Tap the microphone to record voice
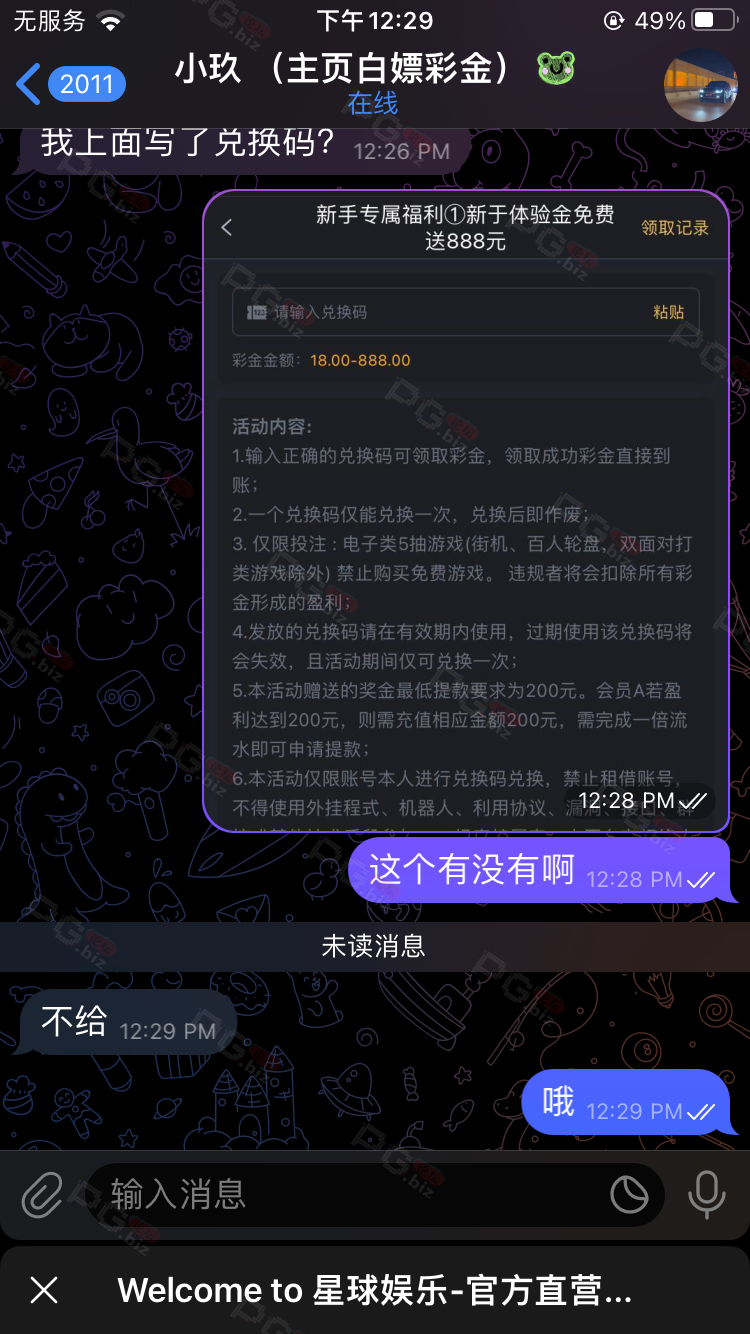 (707, 1194)
